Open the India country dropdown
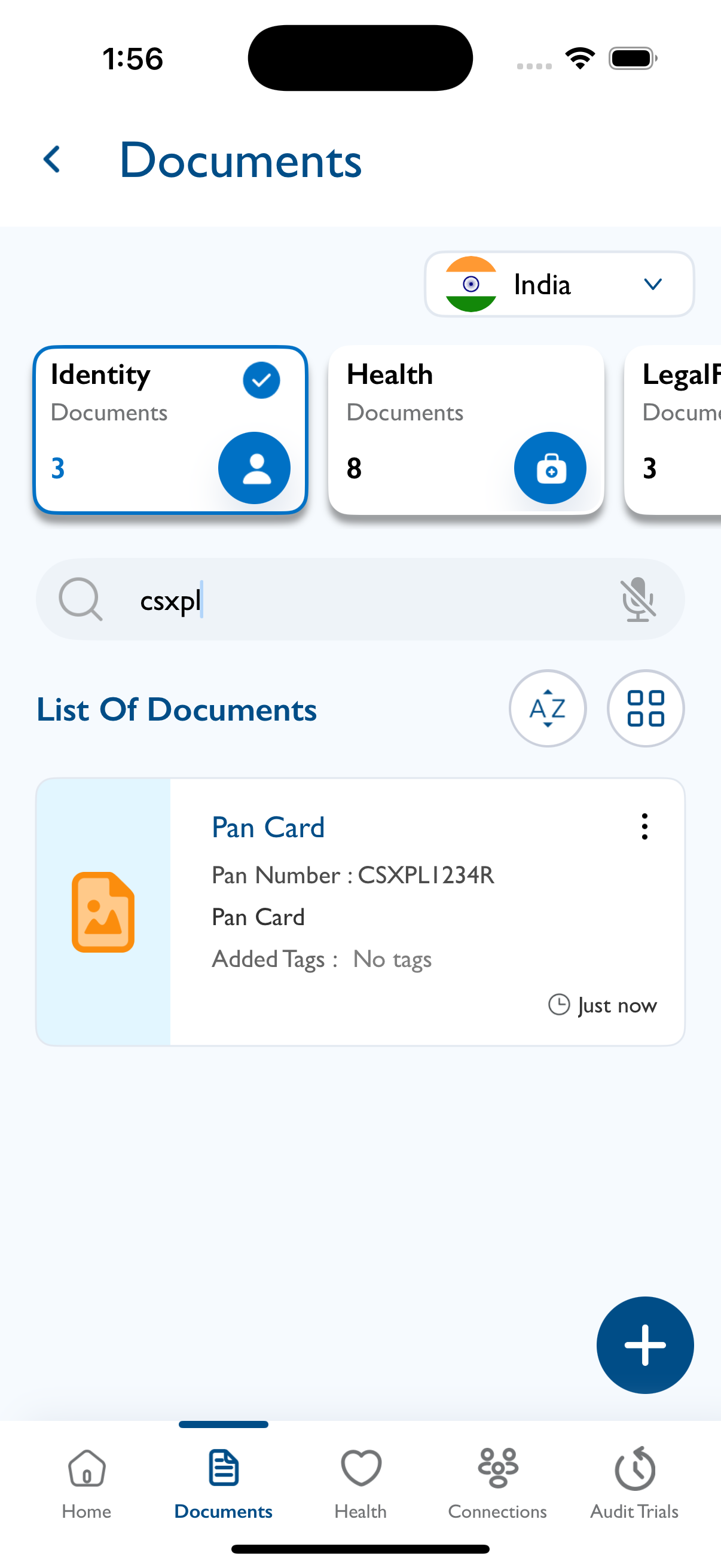721x1568 pixels. (559, 283)
